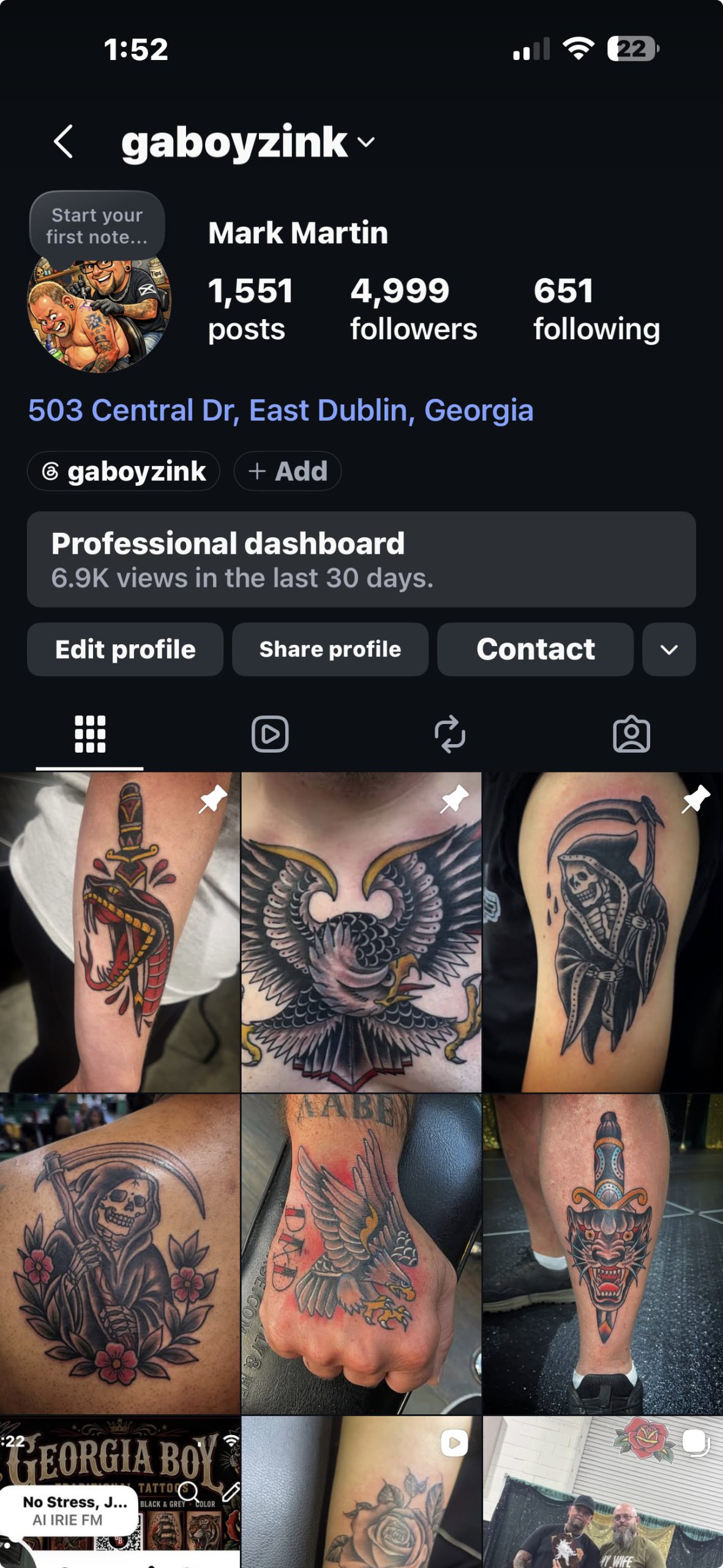Tap Share profile

[x=330, y=649]
